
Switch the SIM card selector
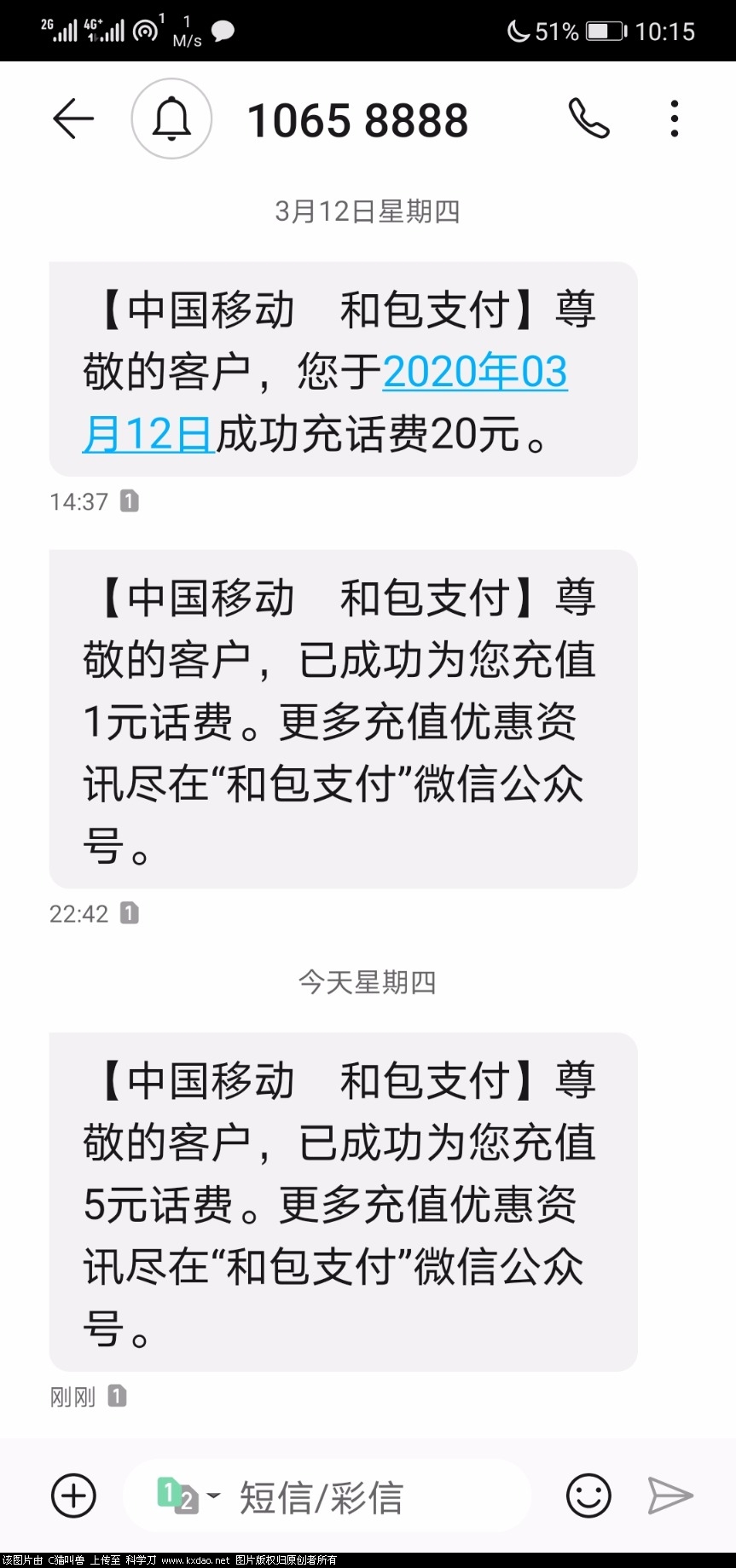tap(187, 1496)
